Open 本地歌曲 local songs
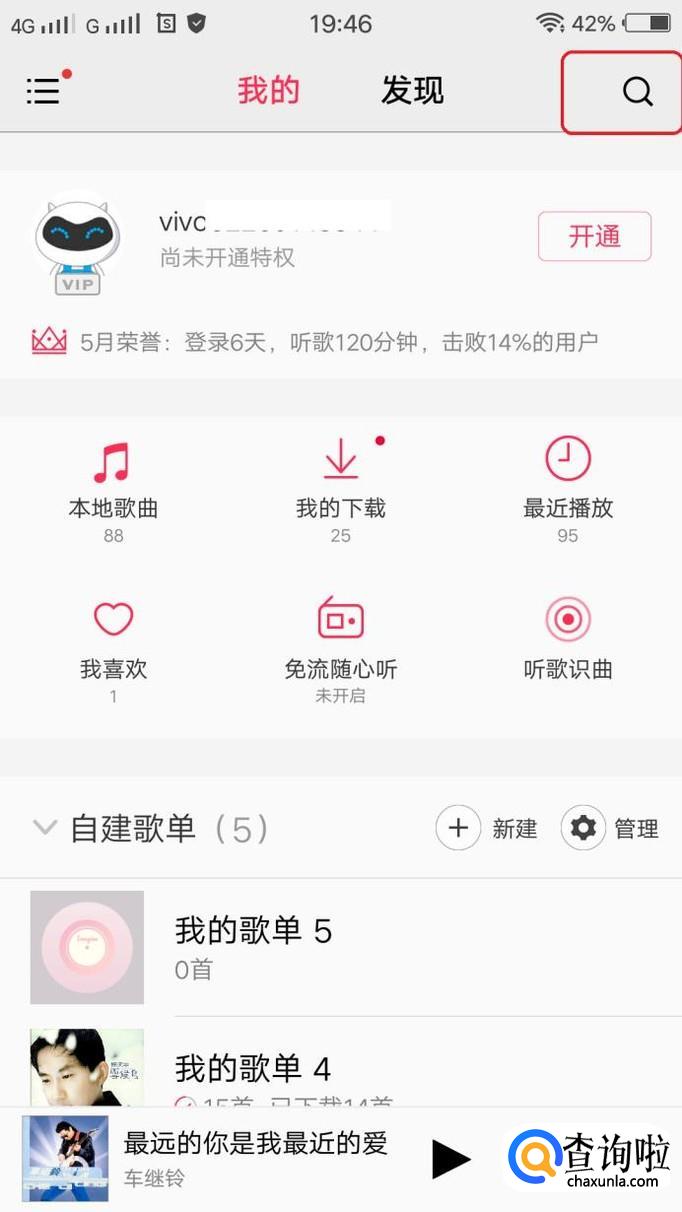The width and height of the screenshot is (682, 1212). pyautogui.click(x=113, y=478)
